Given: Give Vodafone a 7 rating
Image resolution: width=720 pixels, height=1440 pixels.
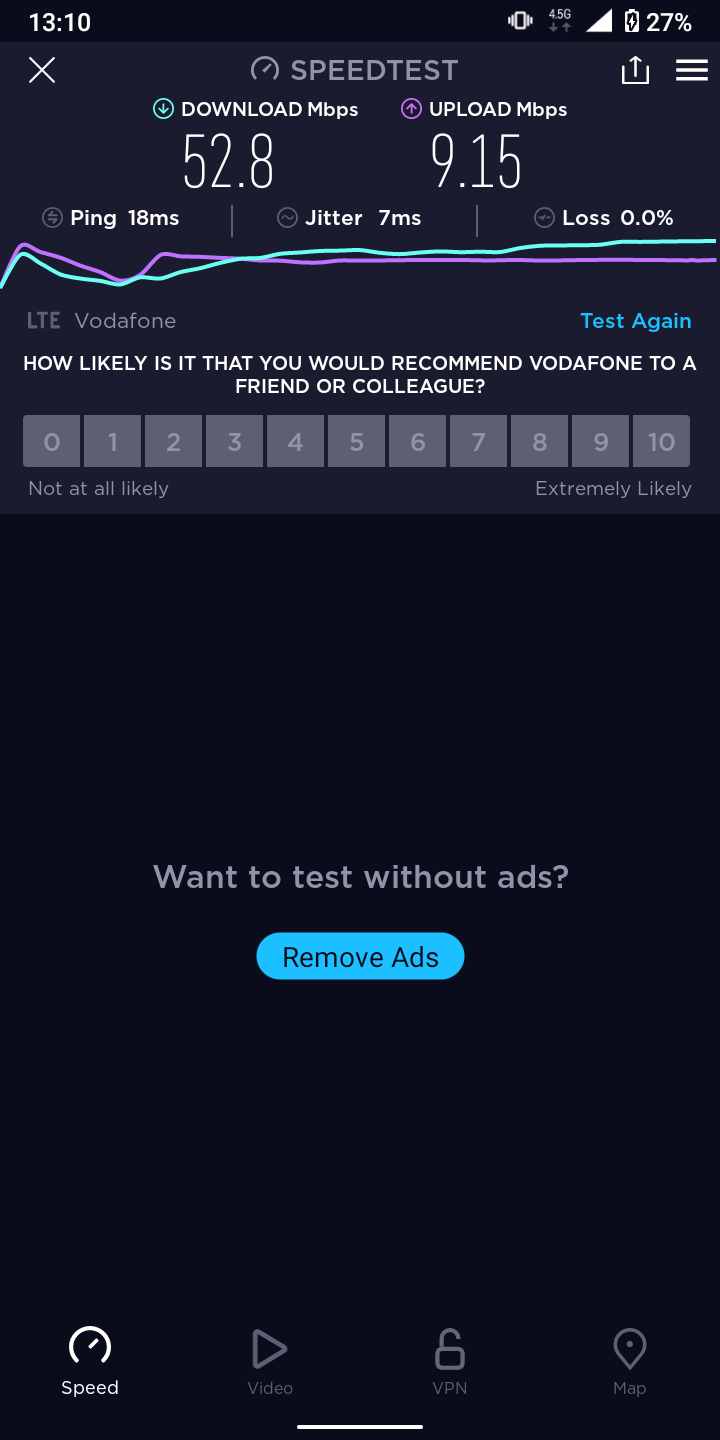Looking at the screenshot, I should point(479,442).
